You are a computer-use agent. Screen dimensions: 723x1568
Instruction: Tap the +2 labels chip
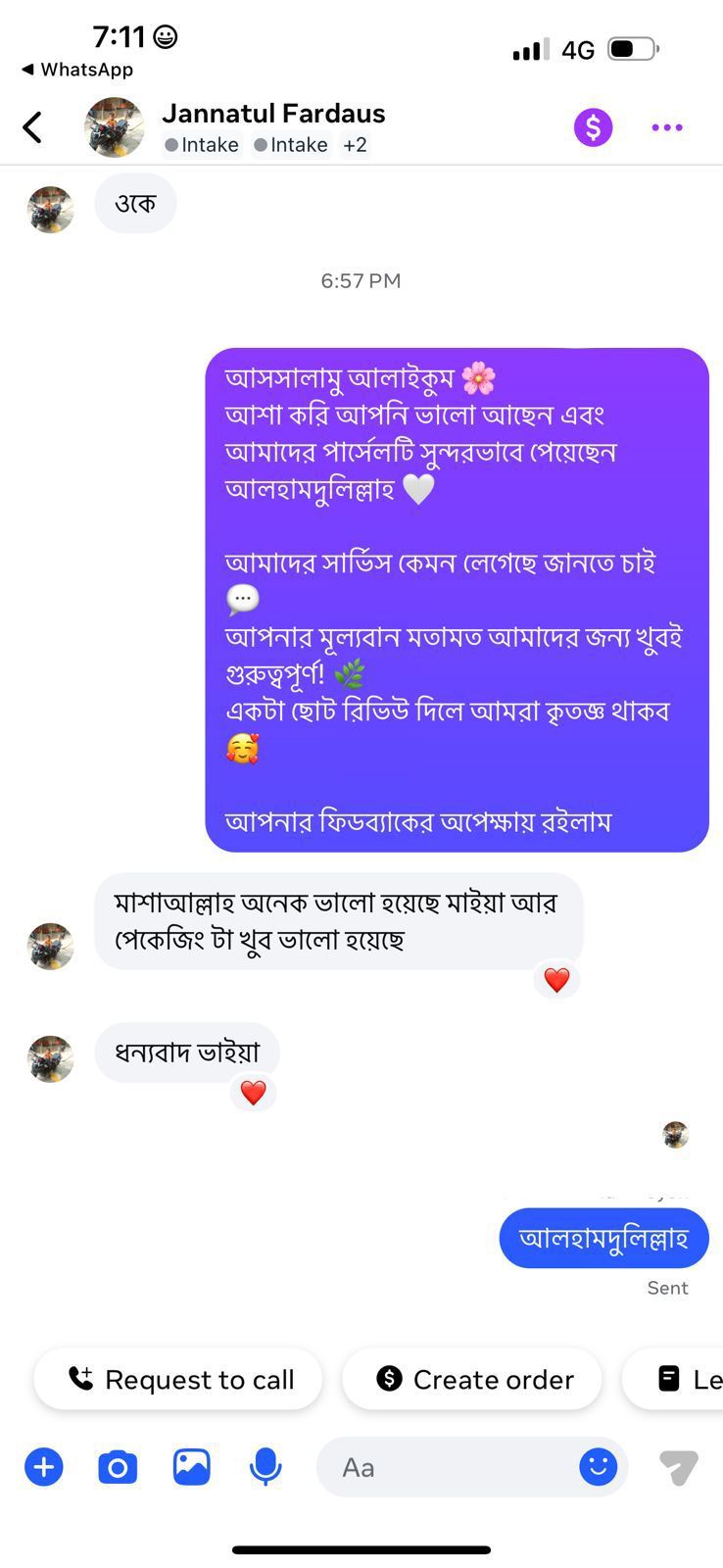click(x=355, y=145)
